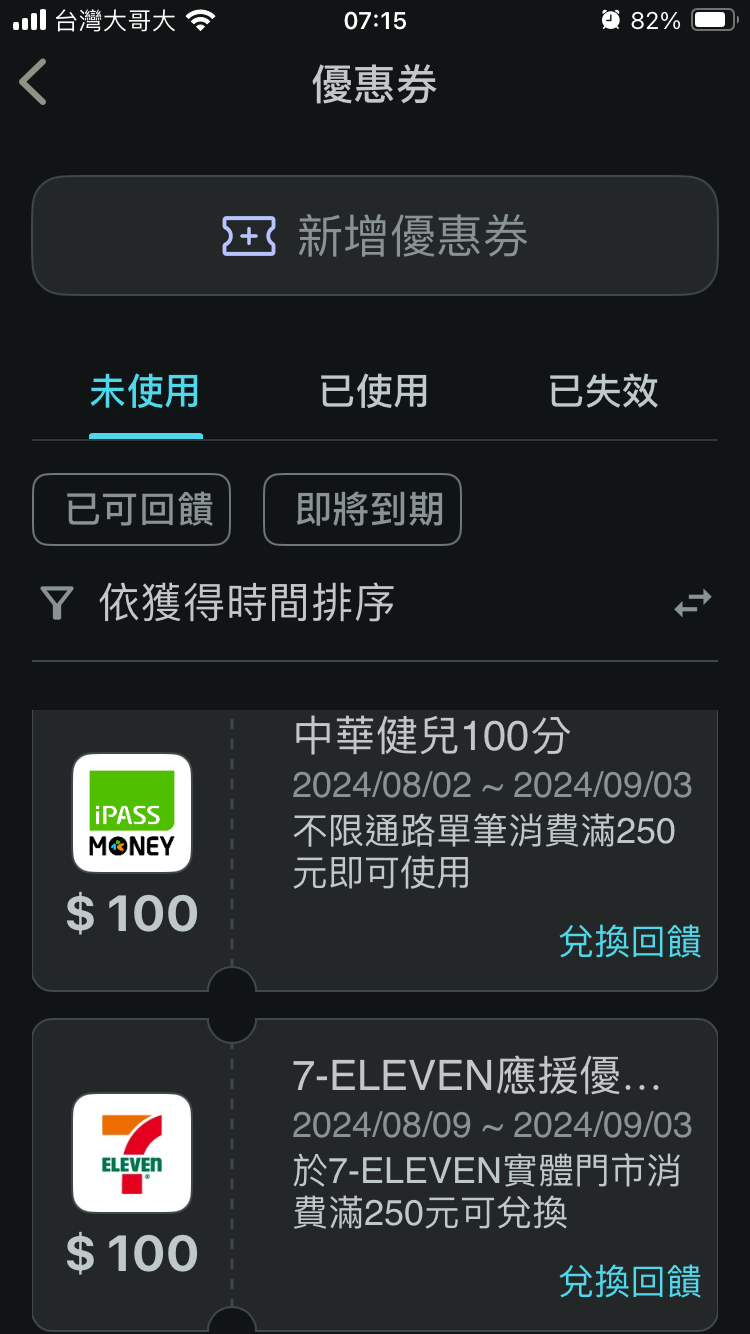Screen dimensions: 750x1334
Task: Switch to the 已使用 tab
Action: coord(374,392)
